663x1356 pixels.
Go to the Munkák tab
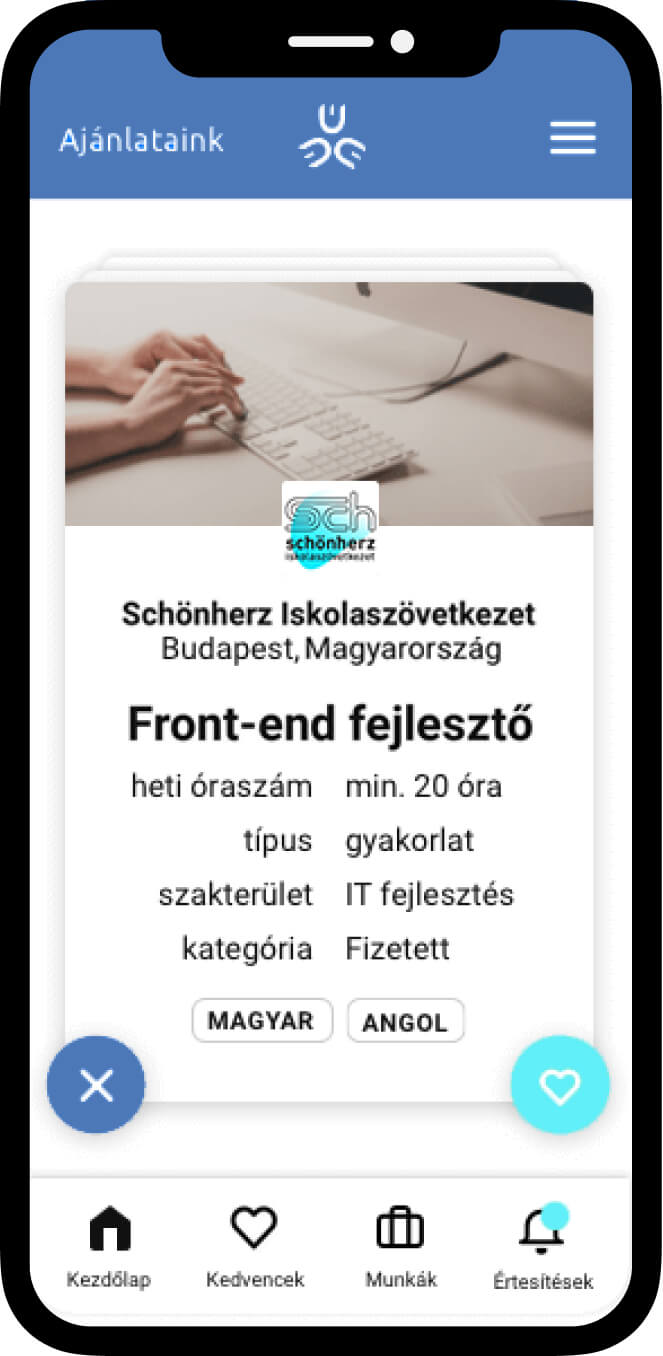pos(400,1245)
